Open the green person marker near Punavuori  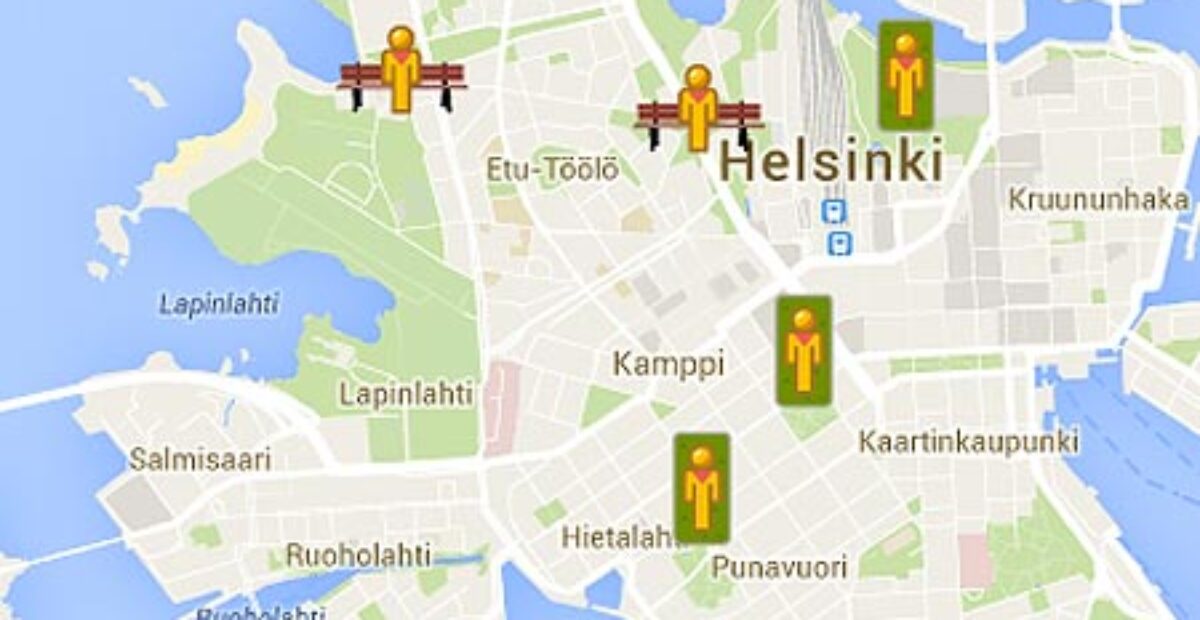coord(701,488)
